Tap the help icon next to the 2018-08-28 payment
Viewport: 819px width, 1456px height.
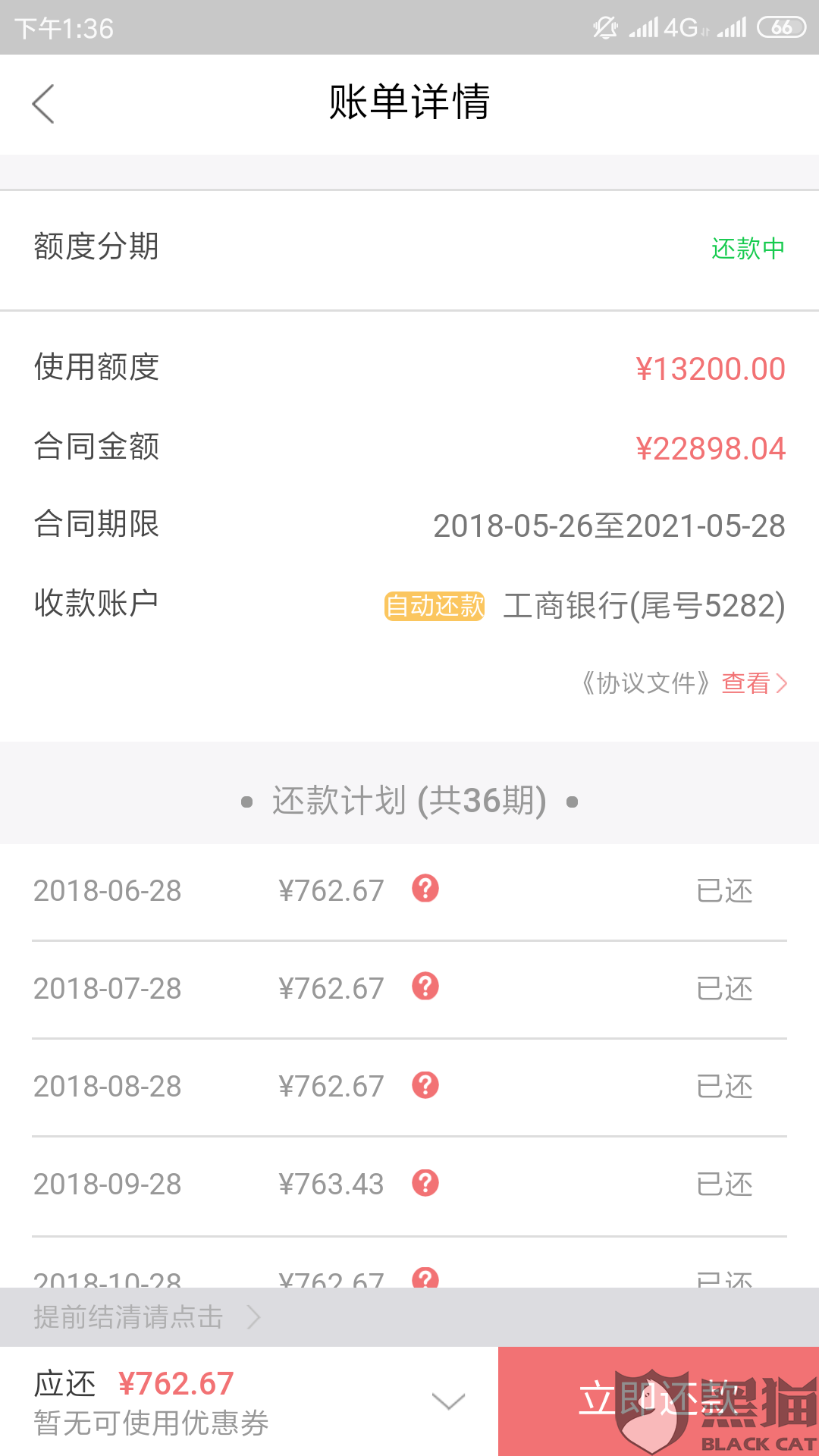click(x=425, y=1085)
